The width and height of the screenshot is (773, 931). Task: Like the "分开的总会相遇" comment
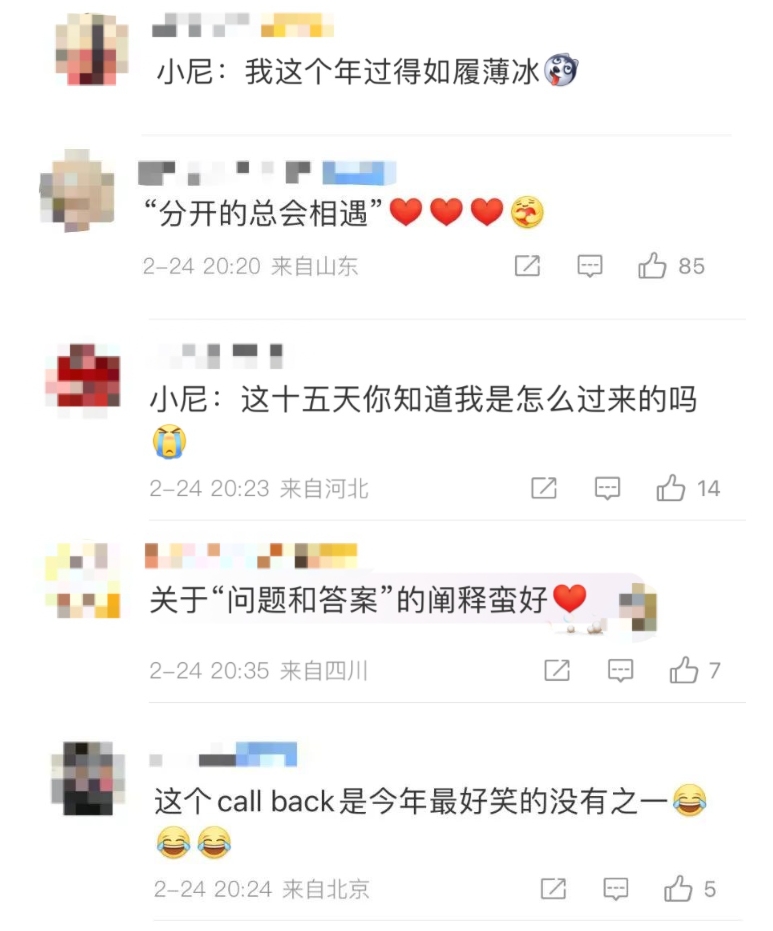653,266
